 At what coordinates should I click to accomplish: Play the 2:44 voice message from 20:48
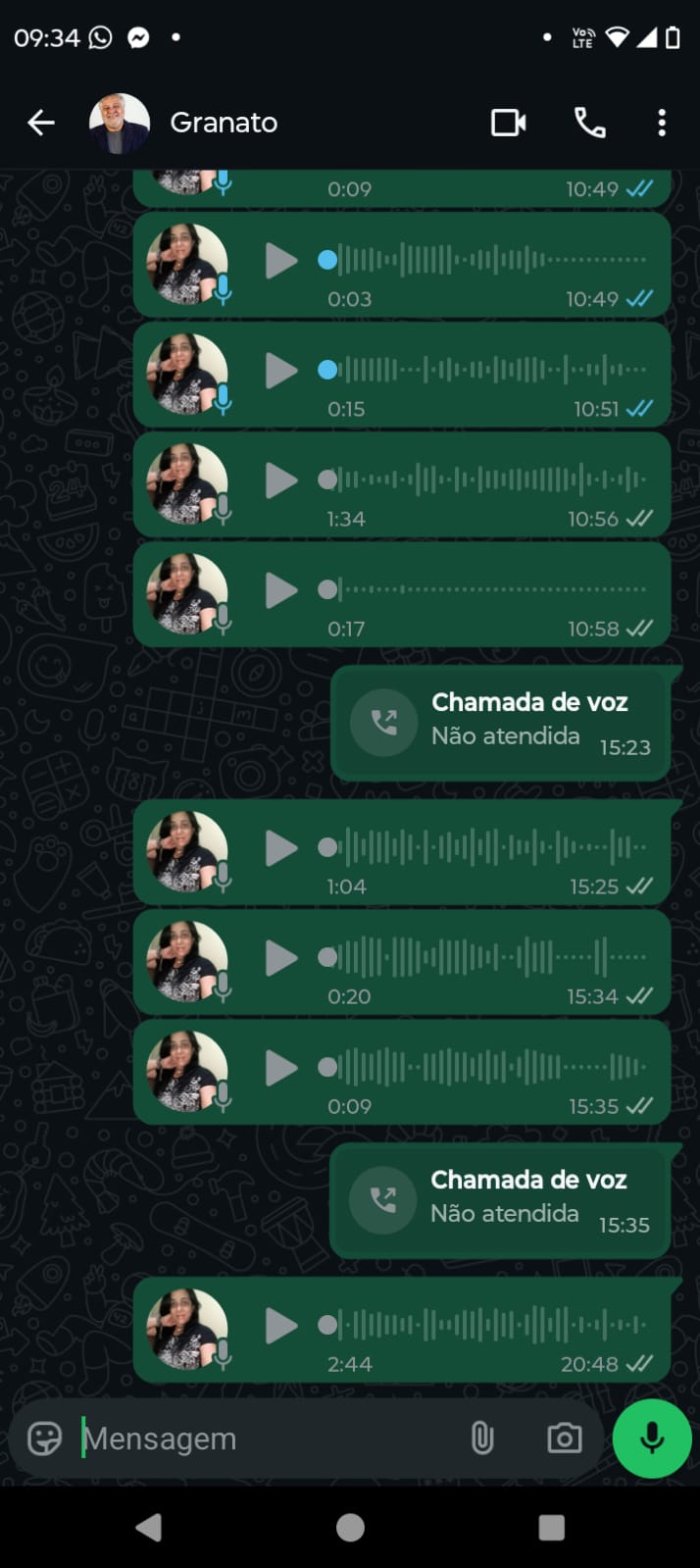(281, 1326)
